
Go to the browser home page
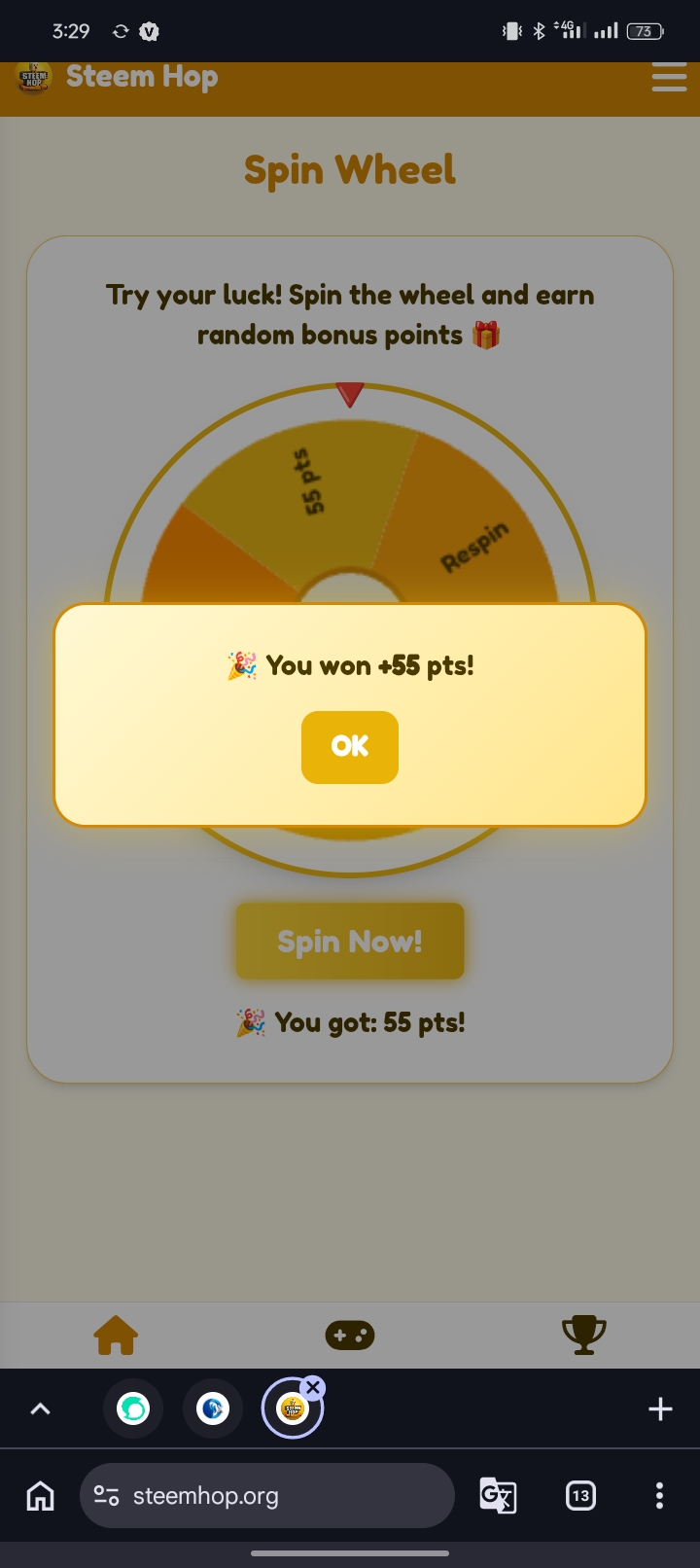point(40,1495)
